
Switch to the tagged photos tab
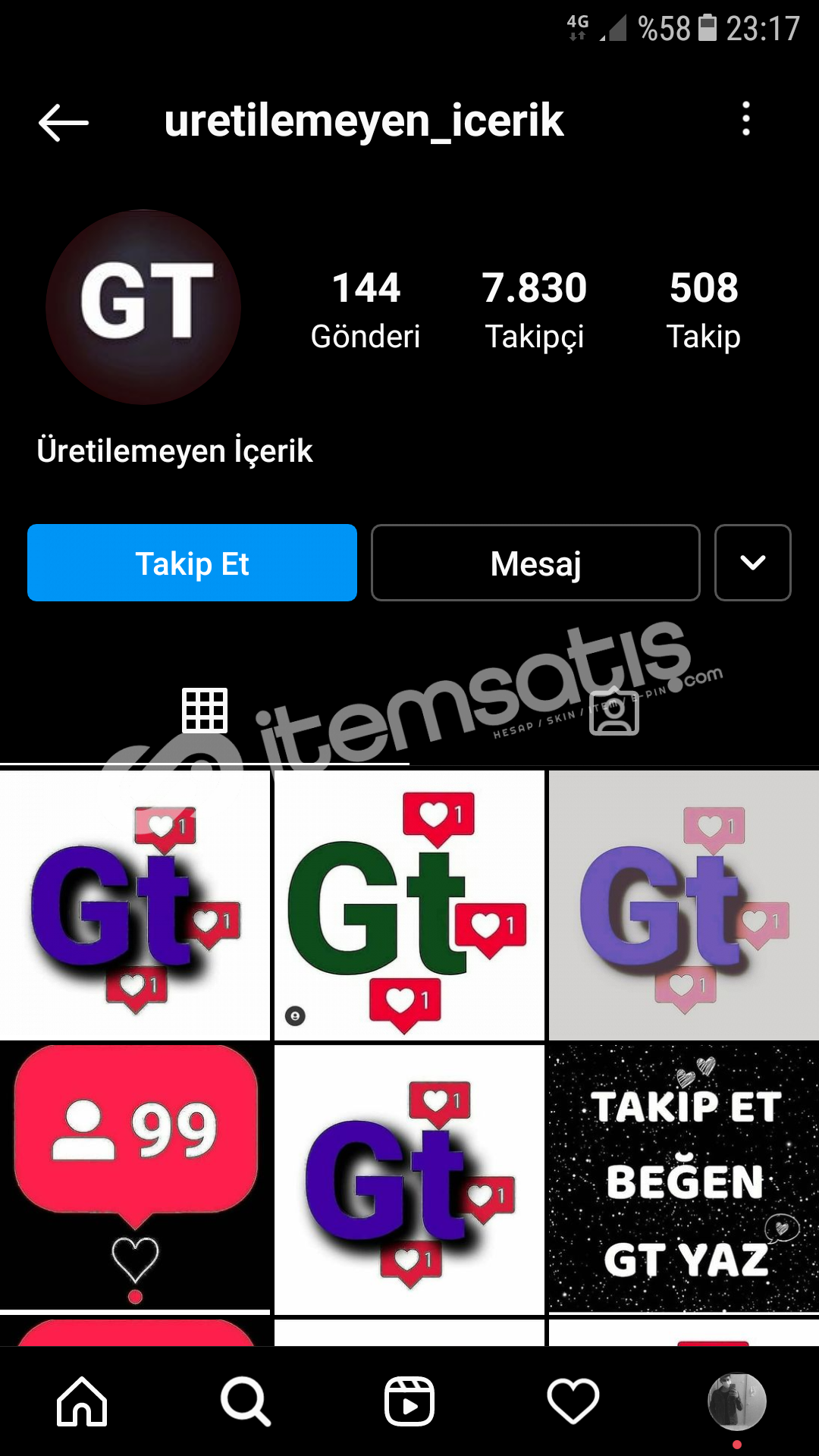[x=614, y=711]
